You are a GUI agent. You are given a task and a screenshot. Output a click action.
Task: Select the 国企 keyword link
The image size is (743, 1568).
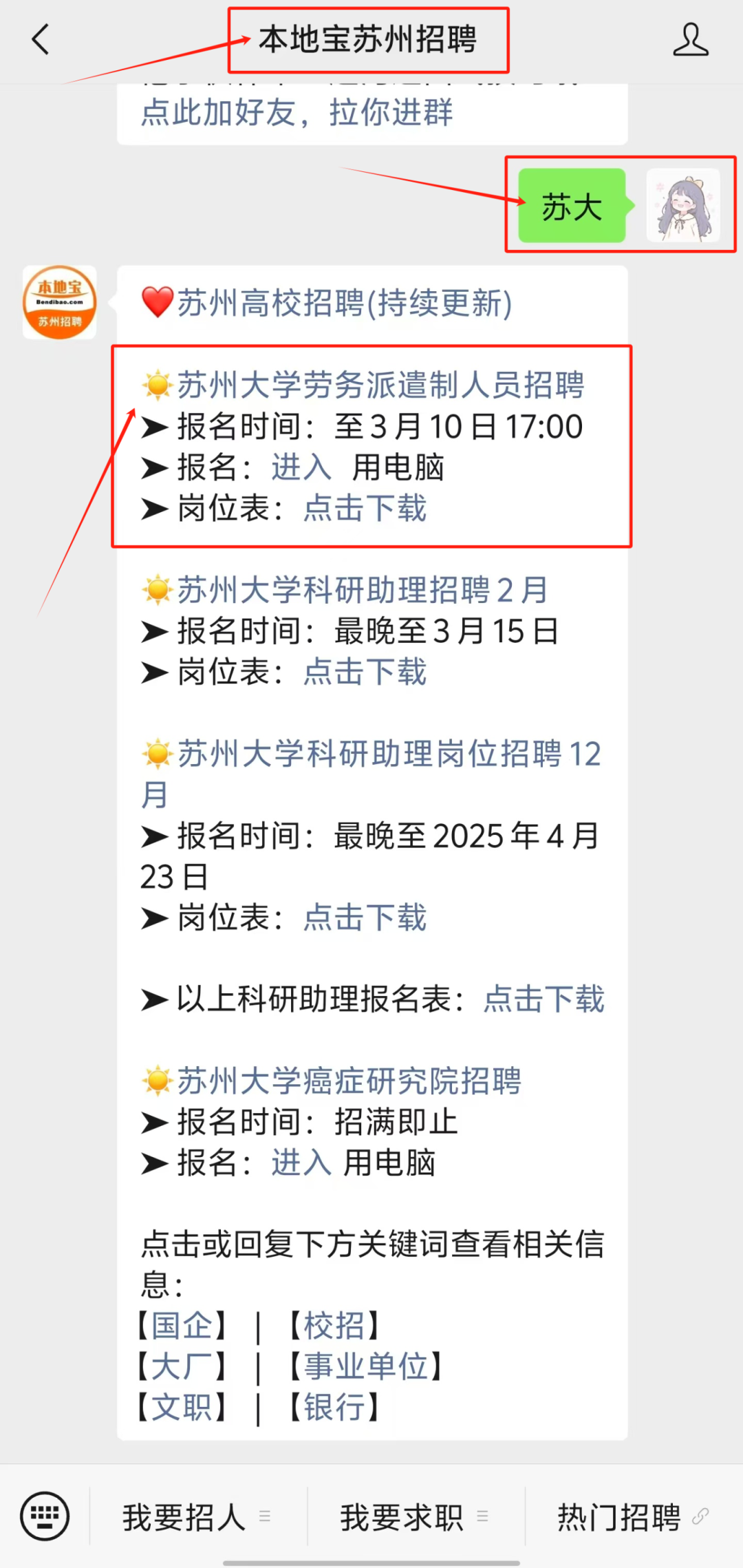click(182, 1326)
